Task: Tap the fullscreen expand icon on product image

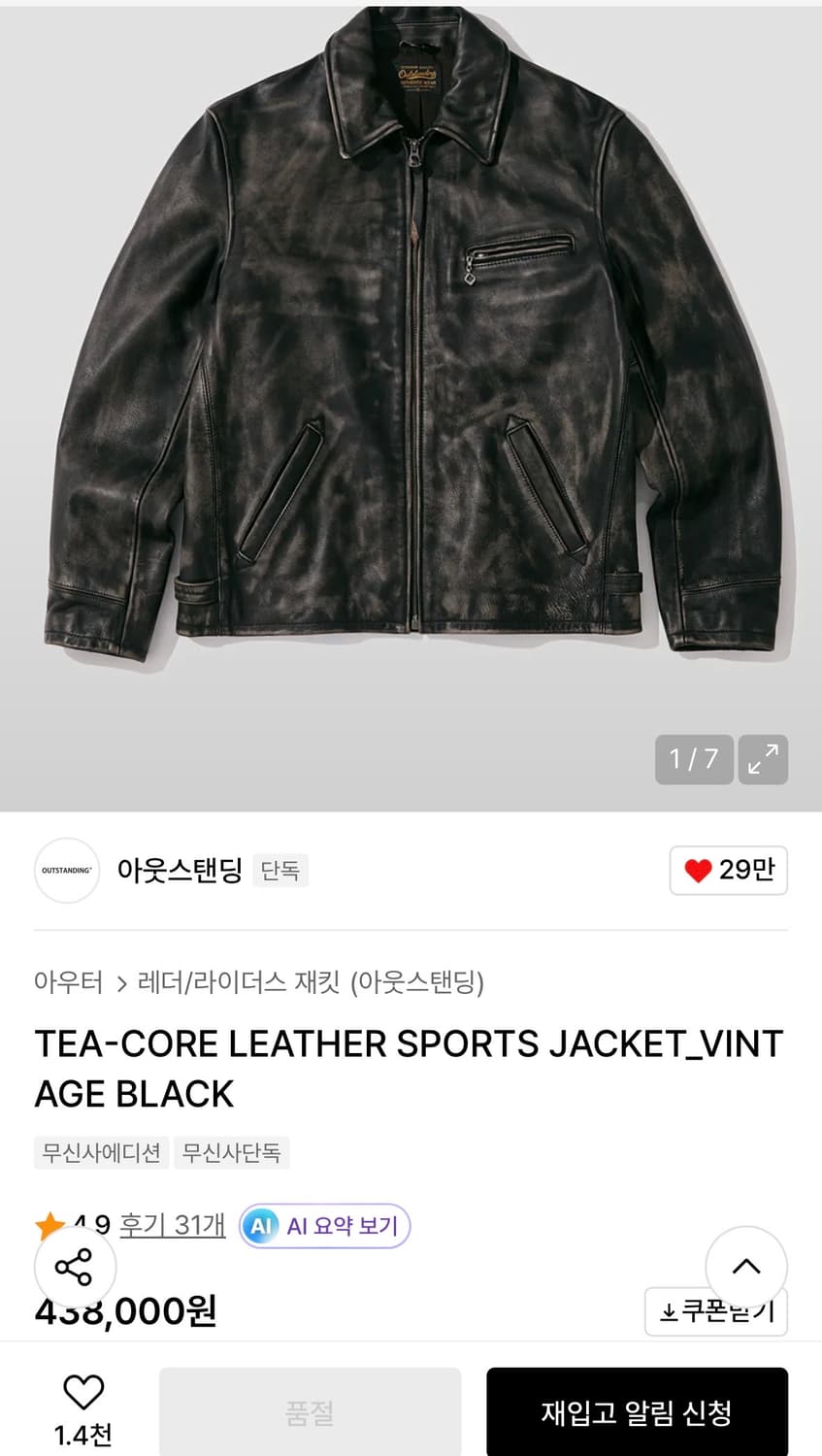Action: [763, 760]
